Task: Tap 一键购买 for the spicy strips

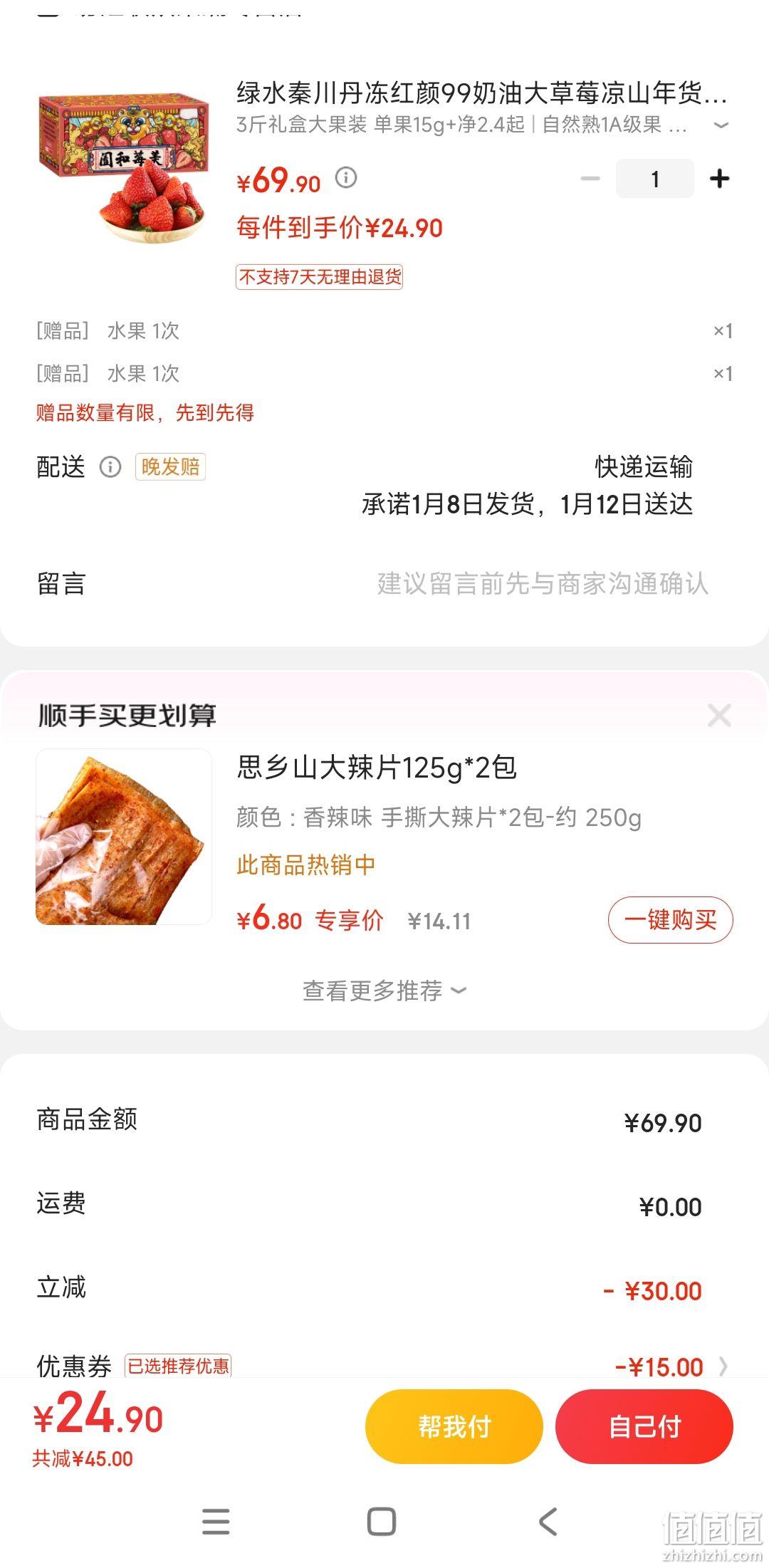Action: pos(670,920)
